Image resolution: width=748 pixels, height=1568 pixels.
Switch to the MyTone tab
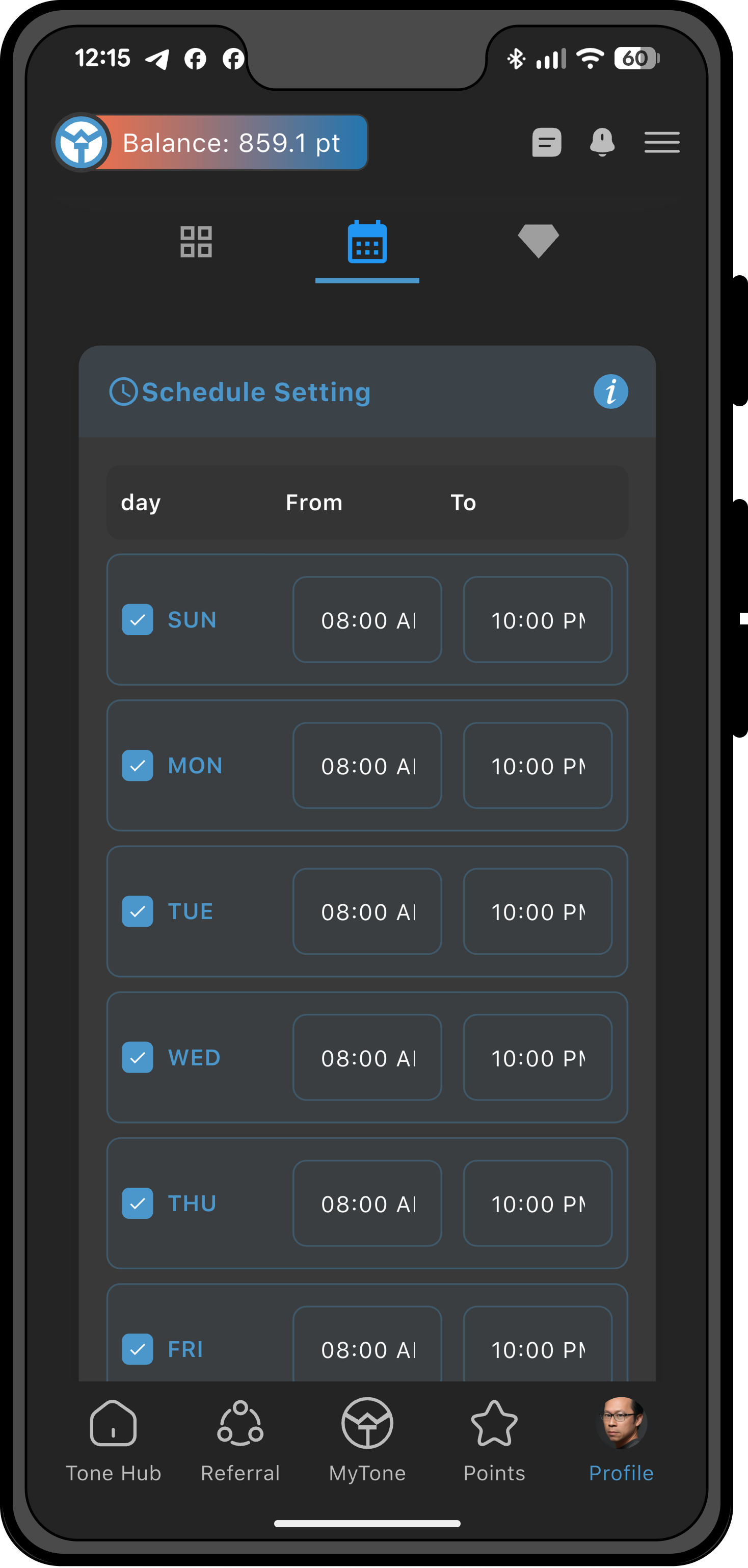(x=367, y=1440)
